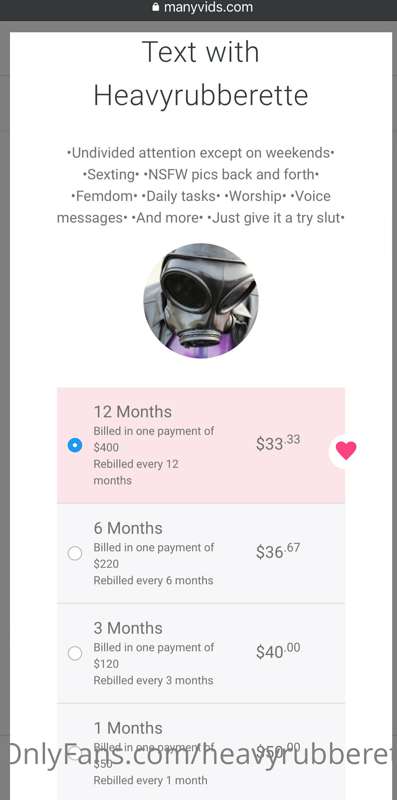The width and height of the screenshot is (397, 800).
Task: Tap the pink heart button
Action: 346,451
